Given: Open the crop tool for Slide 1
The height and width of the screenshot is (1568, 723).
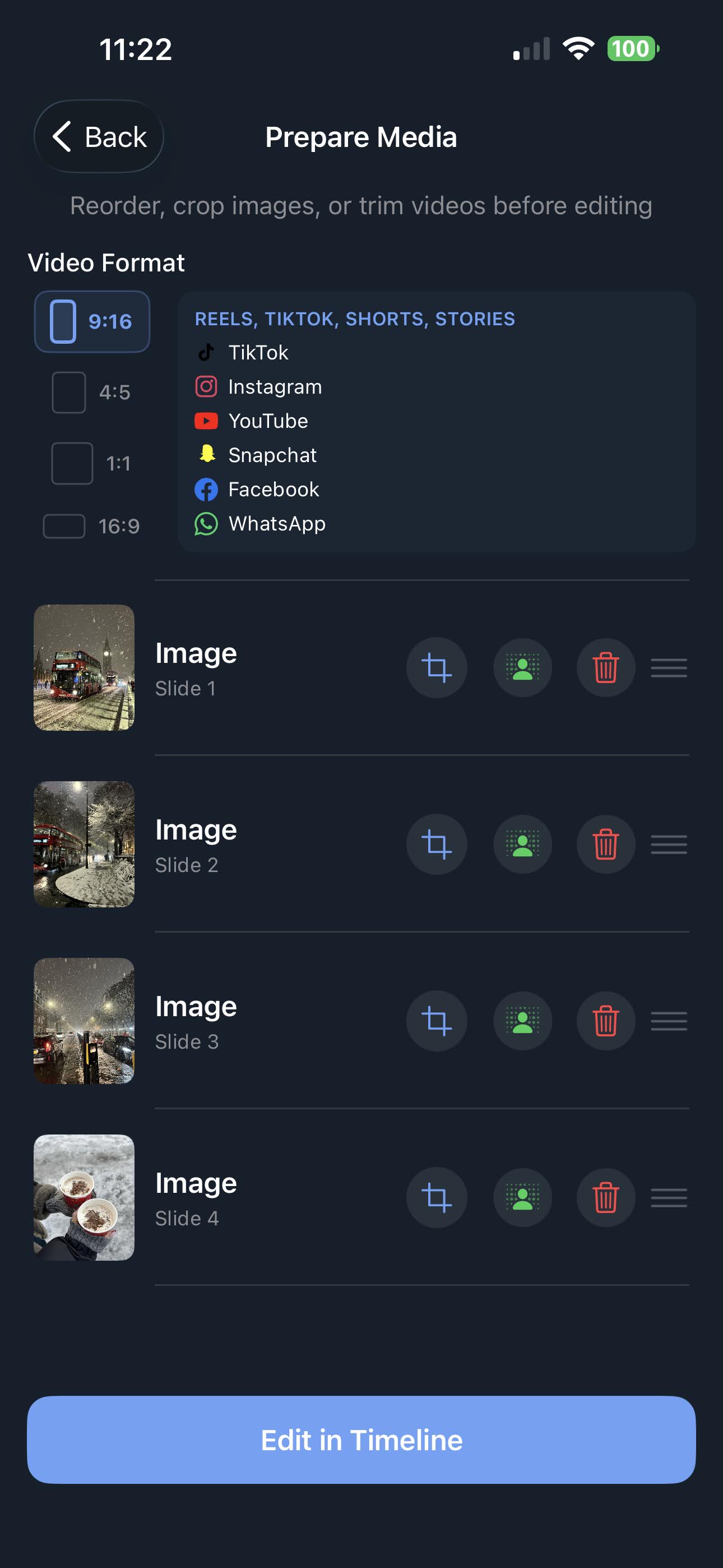Looking at the screenshot, I should (x=437, y=668).
